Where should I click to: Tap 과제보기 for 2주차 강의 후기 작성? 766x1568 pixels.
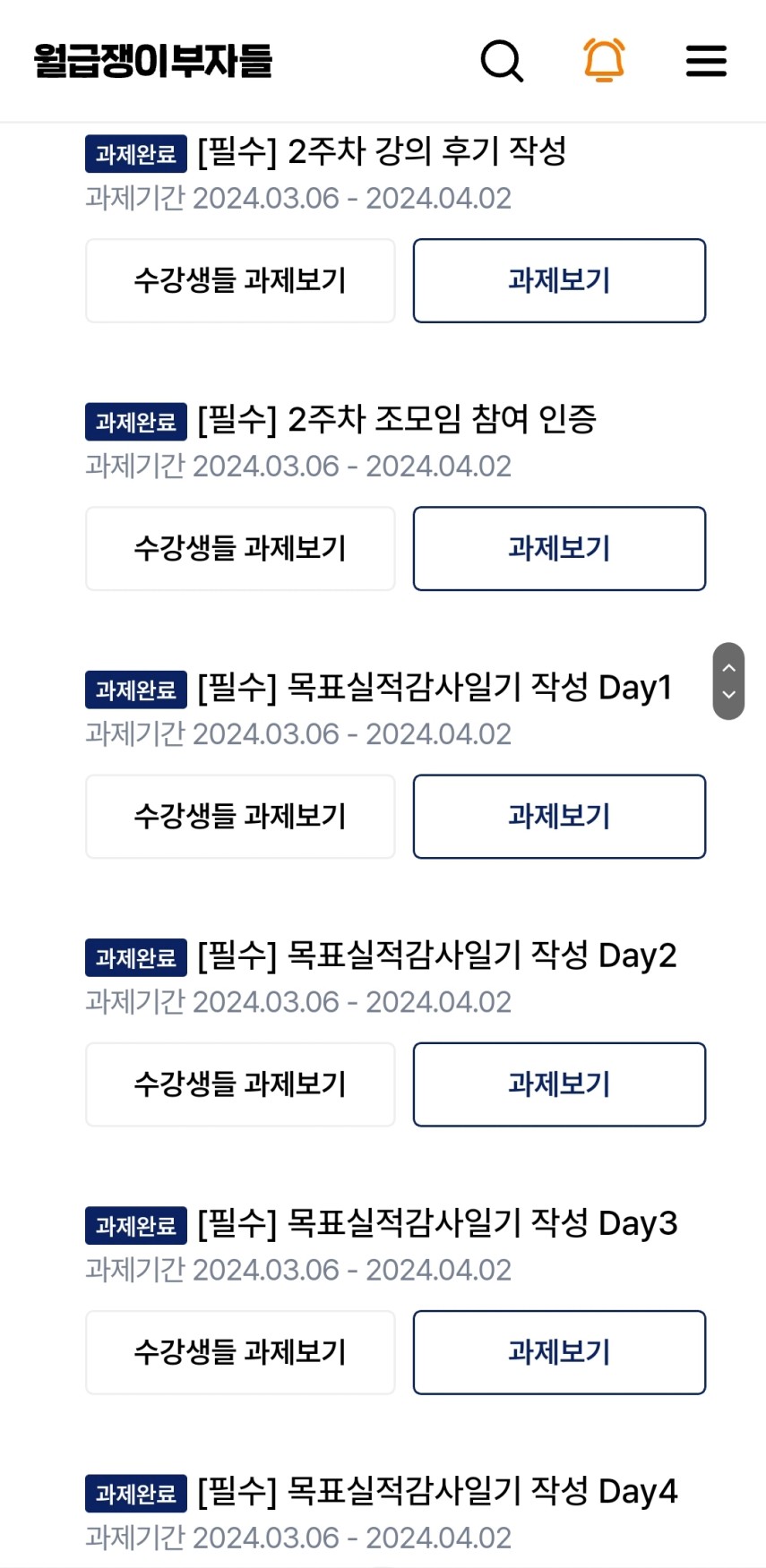pos(559,280)
